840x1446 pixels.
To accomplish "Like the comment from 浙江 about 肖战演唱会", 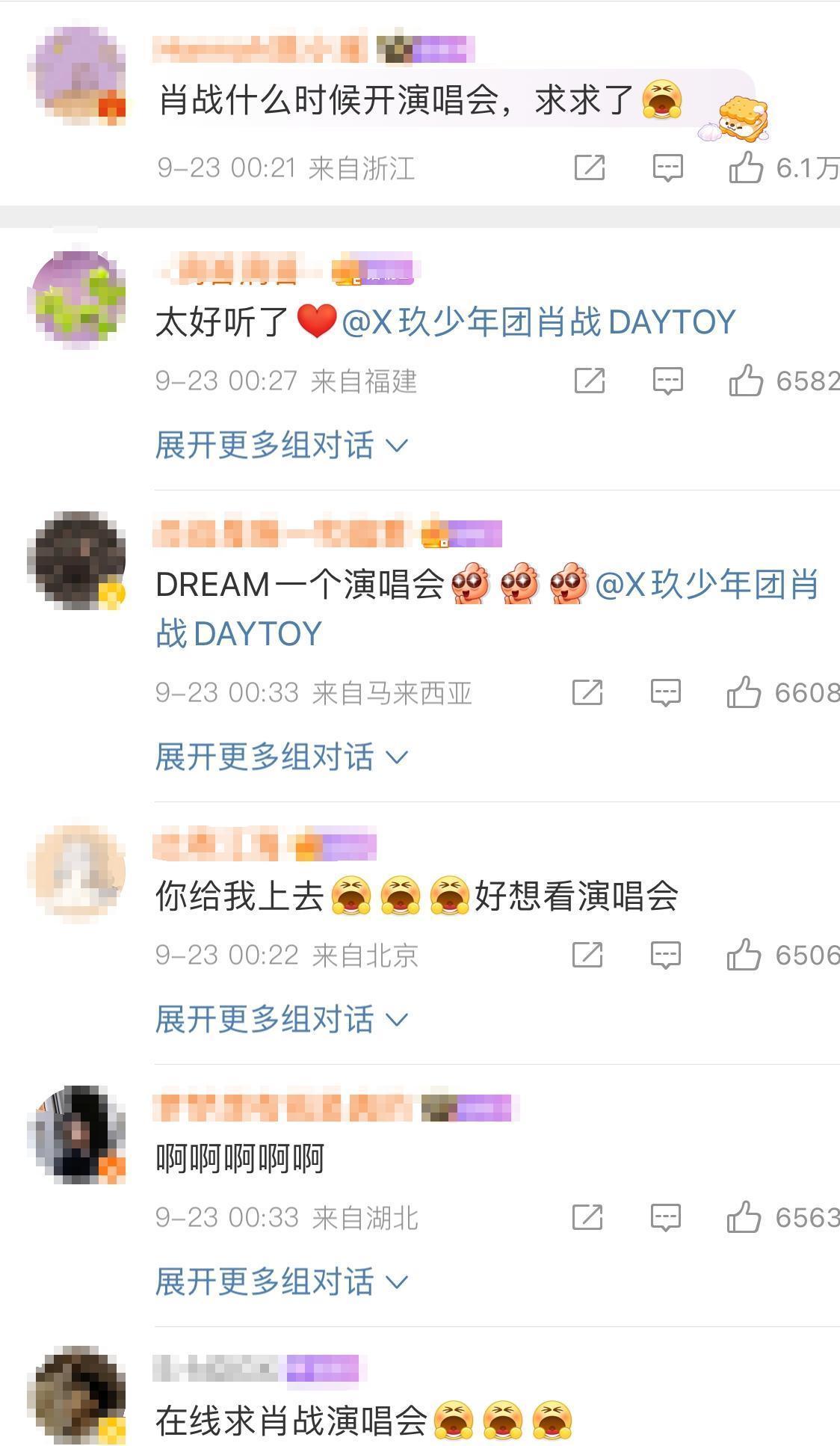I will point(746,167).
